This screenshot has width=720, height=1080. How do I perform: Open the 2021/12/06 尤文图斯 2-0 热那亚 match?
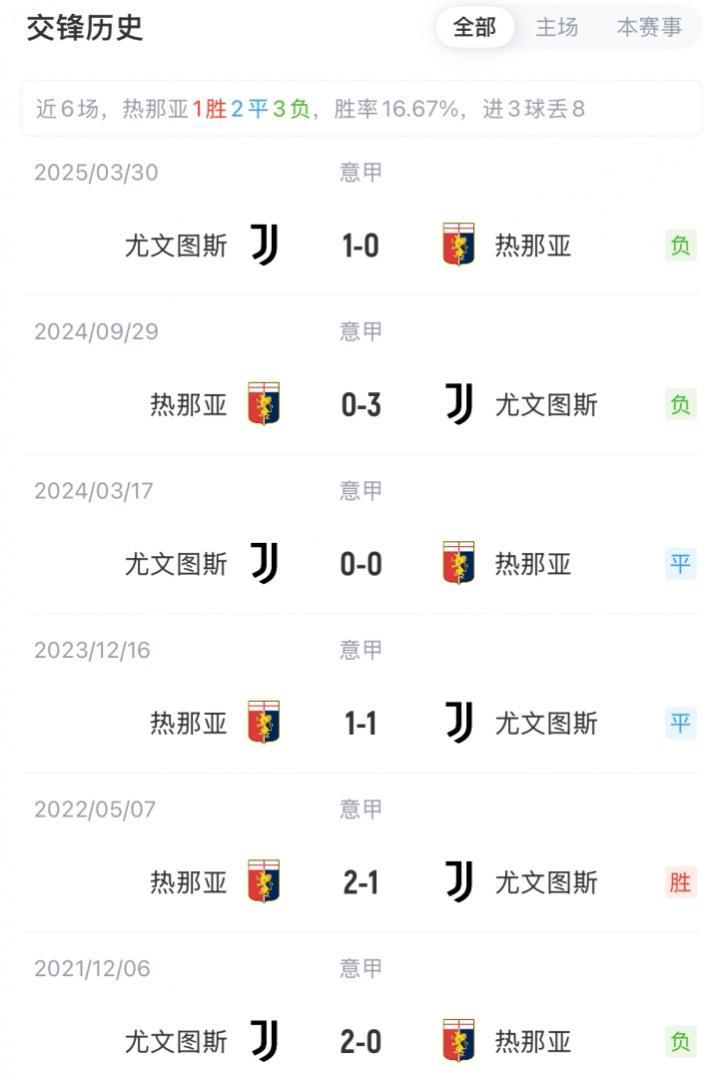pos(360,1042)
